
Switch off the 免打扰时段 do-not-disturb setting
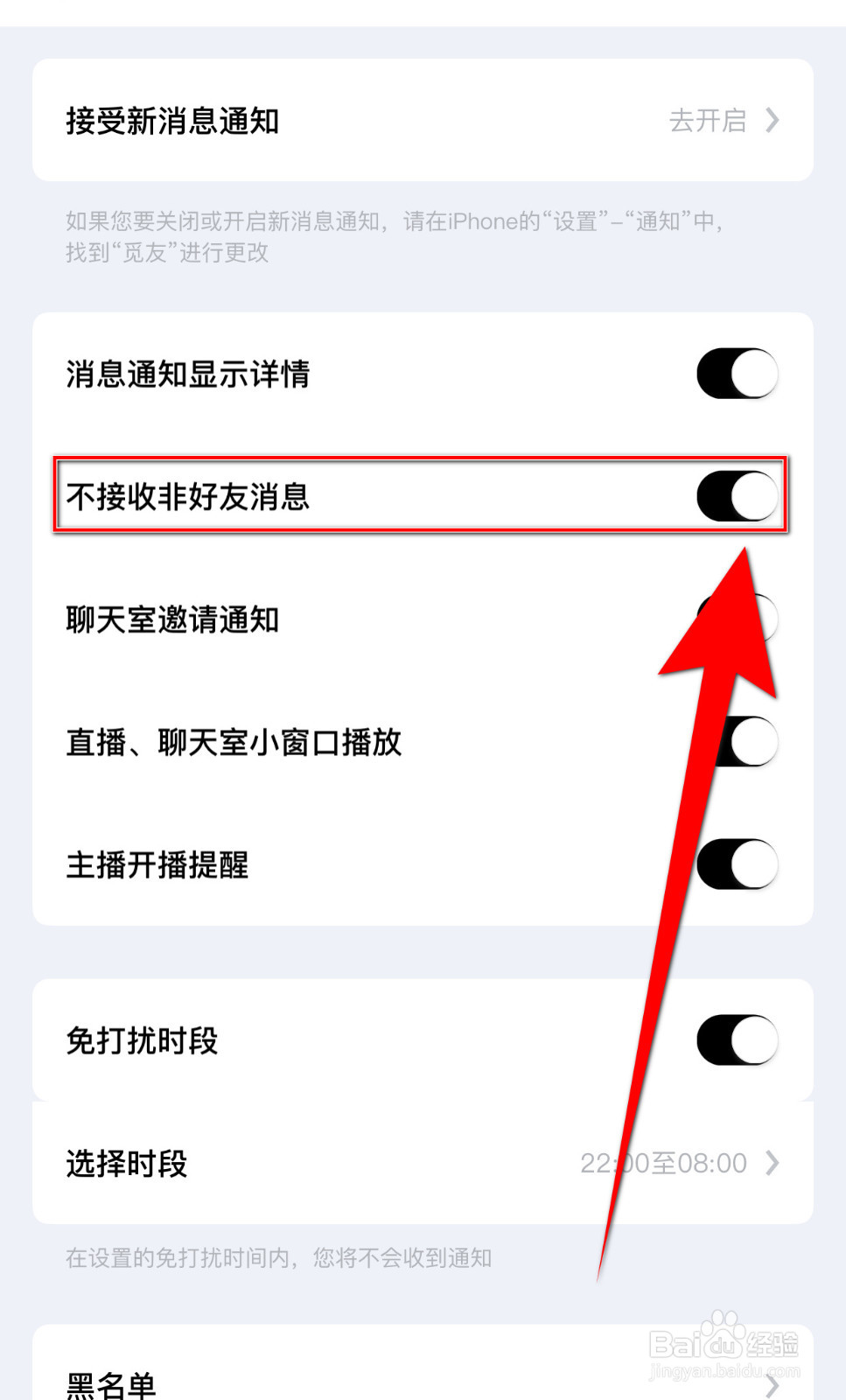pos(738,1040)
